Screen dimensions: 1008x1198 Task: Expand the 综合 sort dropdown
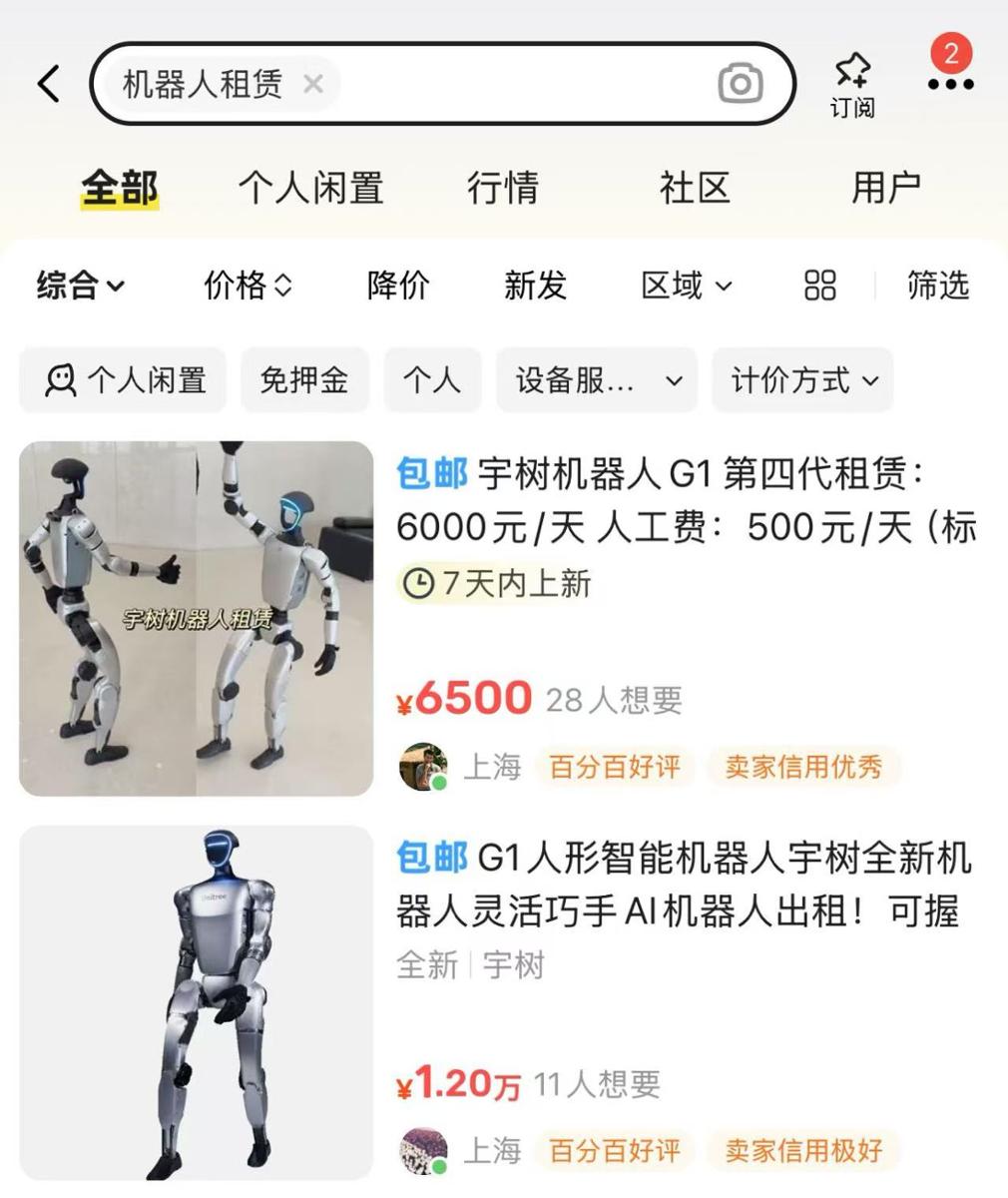[80, 286]
